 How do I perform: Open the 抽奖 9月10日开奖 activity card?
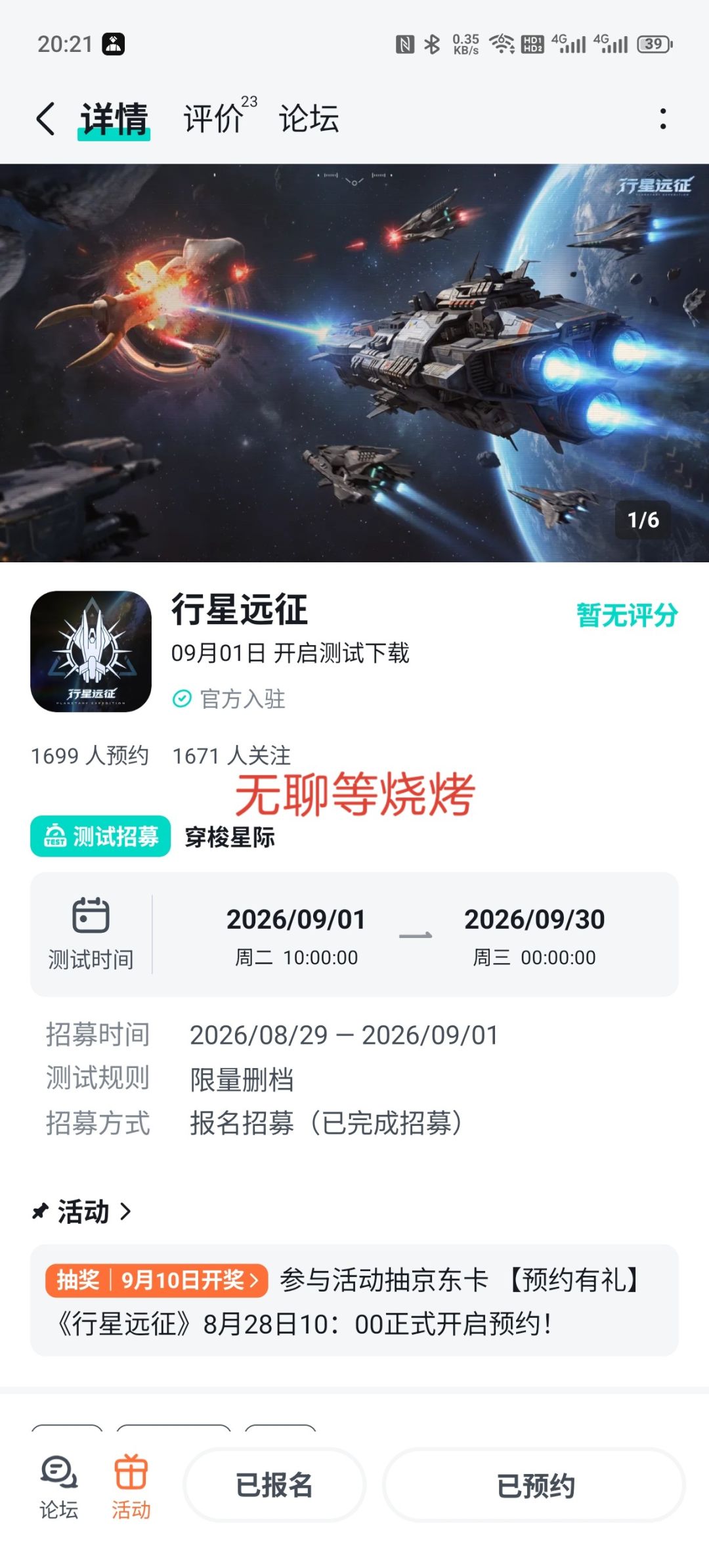[354, 1301]
